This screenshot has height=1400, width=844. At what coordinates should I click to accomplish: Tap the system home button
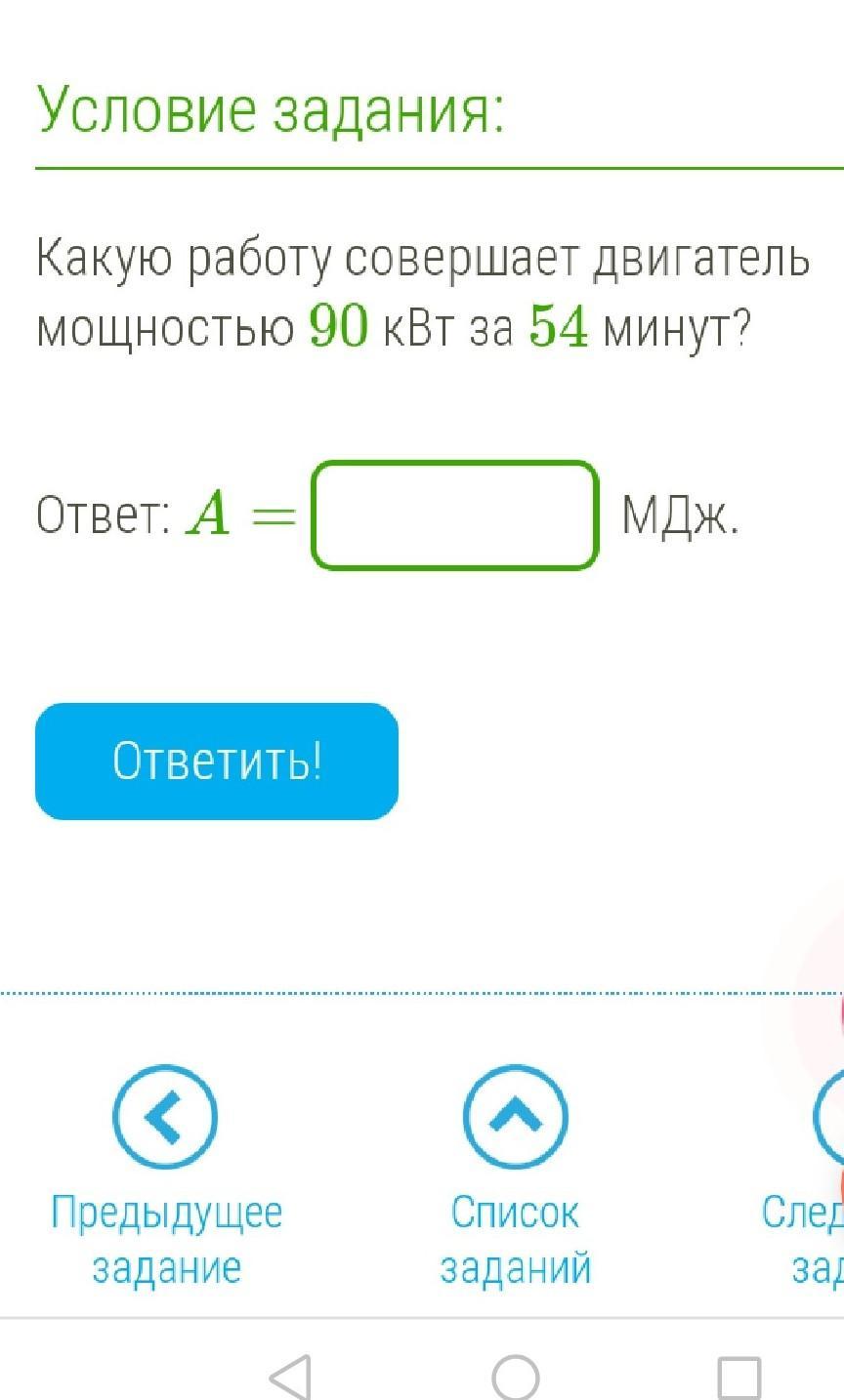515,1377
